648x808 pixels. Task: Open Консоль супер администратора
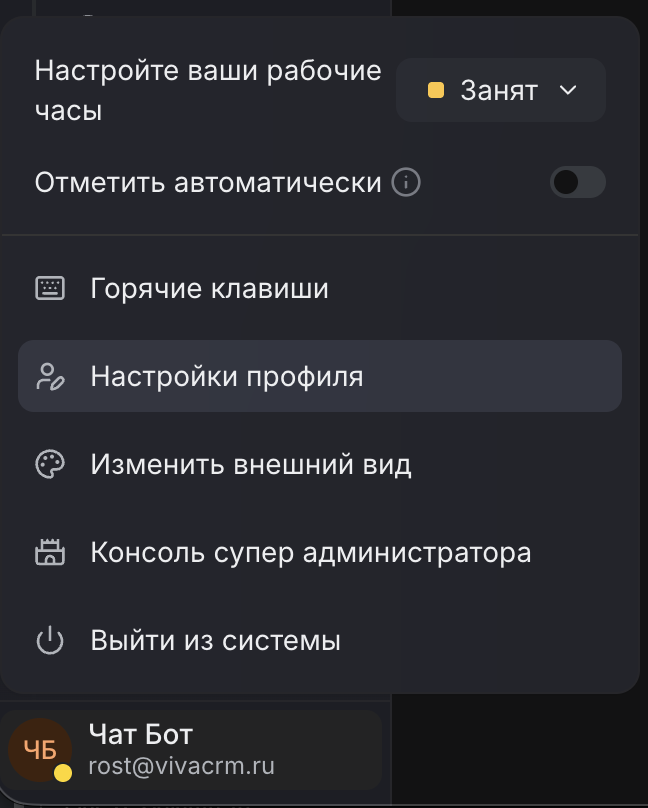point(310,553)
